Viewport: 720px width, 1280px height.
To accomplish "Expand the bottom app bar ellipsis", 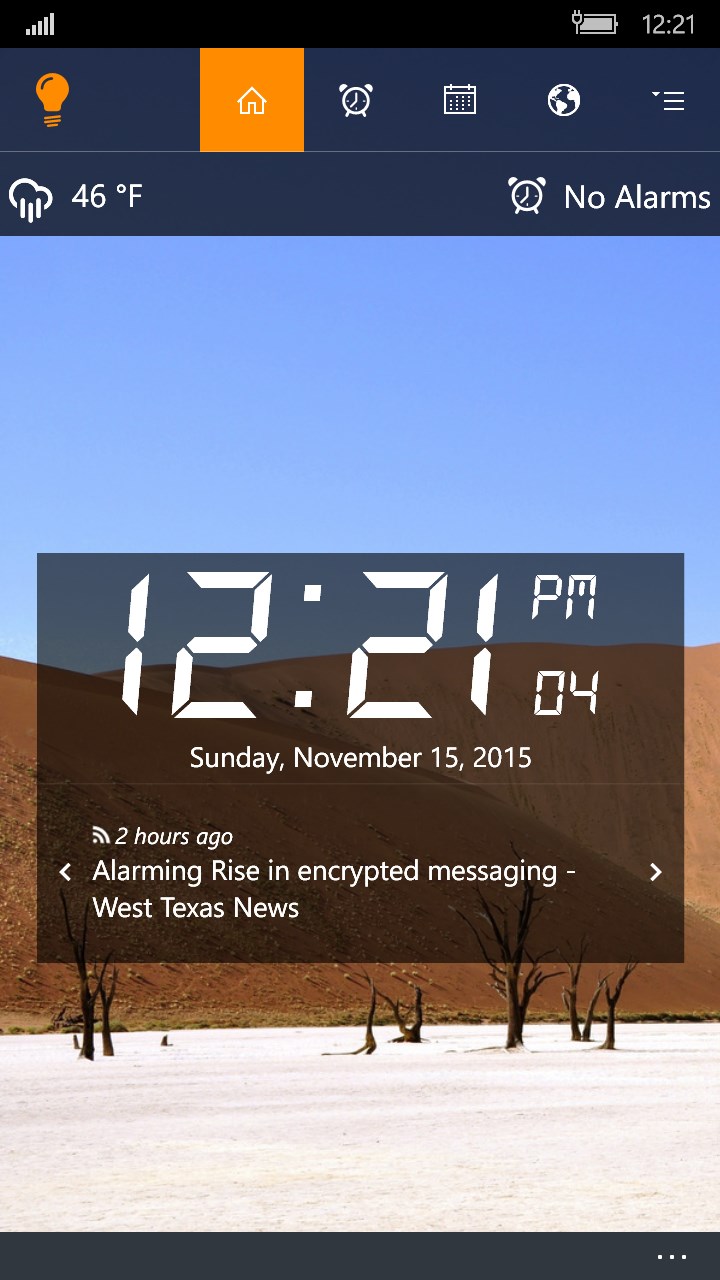I will pyautogui.click(x=671, y=1257).
